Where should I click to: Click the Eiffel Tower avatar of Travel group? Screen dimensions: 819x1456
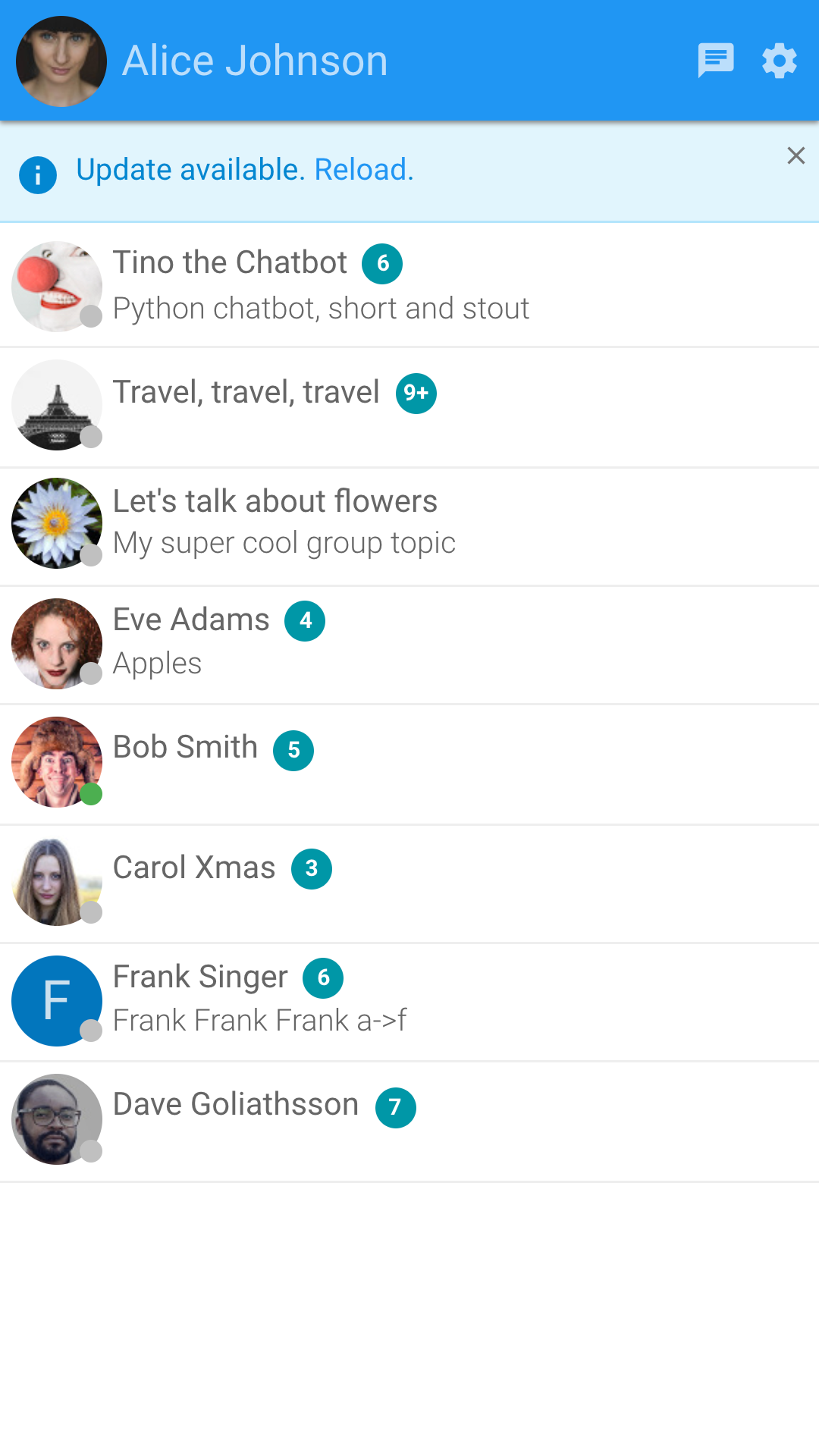(x=57, y=406)
